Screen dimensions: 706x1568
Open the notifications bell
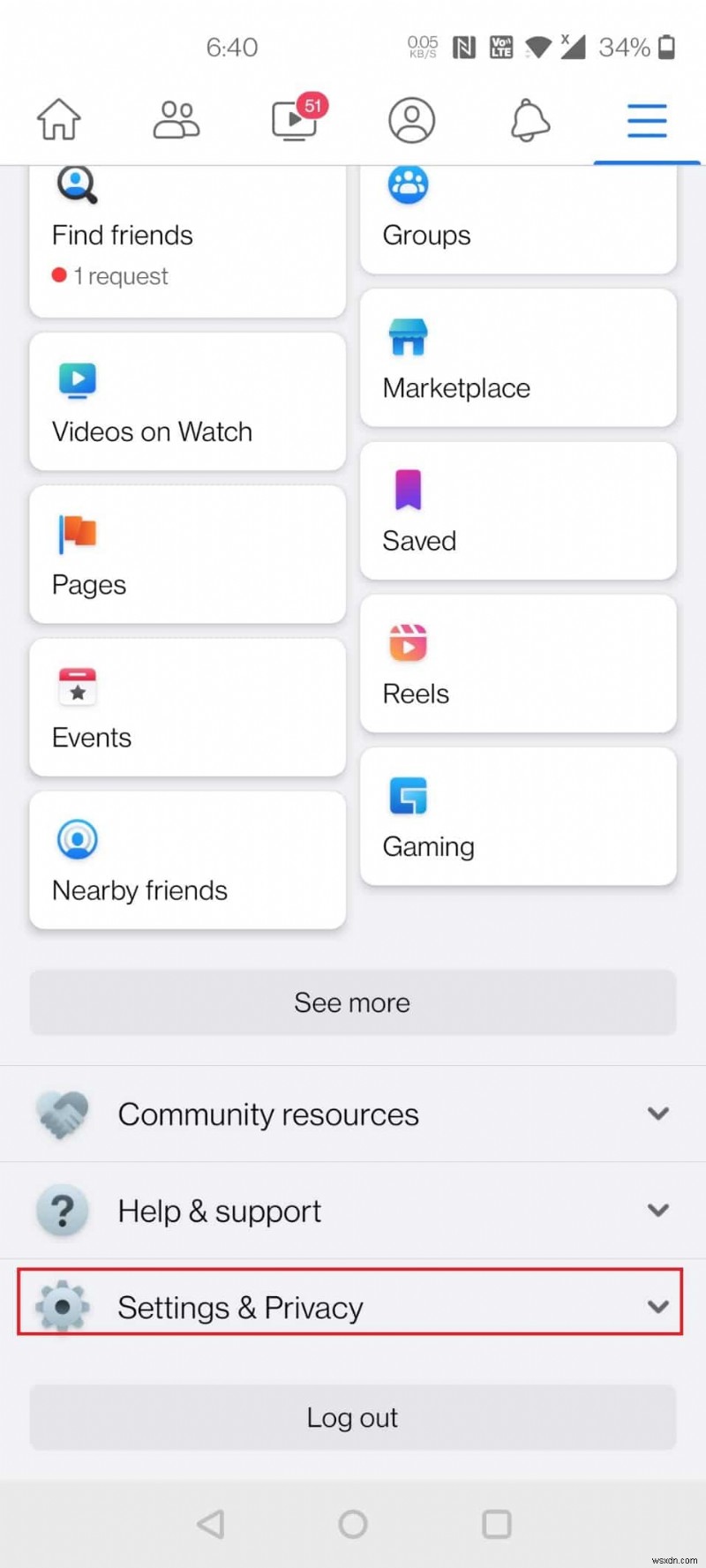pos(529,120)
